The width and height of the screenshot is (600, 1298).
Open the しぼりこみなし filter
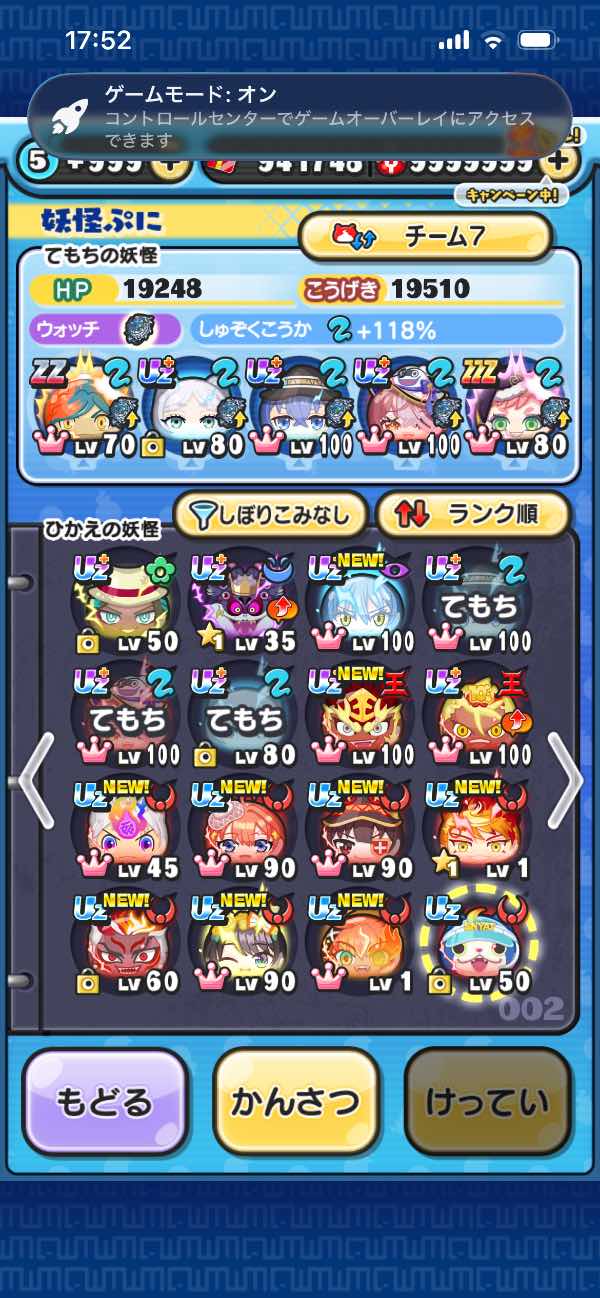click(x=270, y=515)
